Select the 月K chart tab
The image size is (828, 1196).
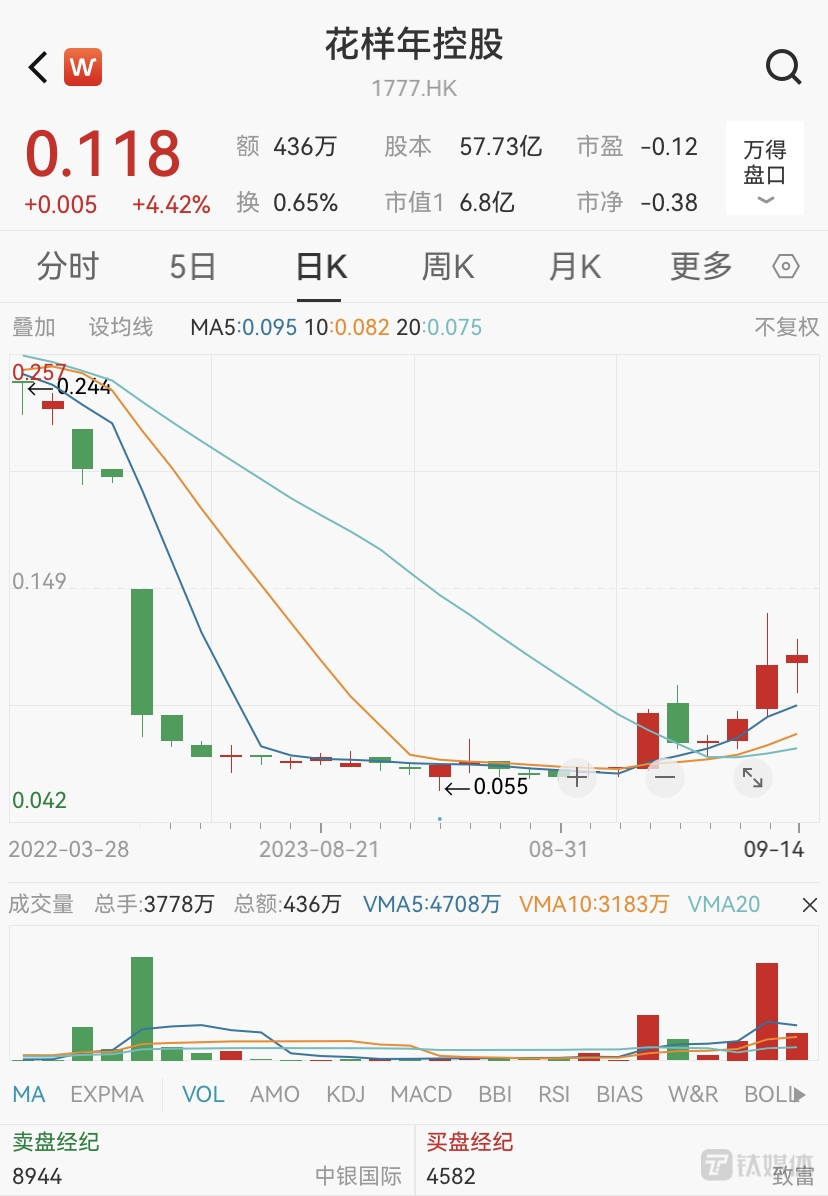(x=574, y=267)
